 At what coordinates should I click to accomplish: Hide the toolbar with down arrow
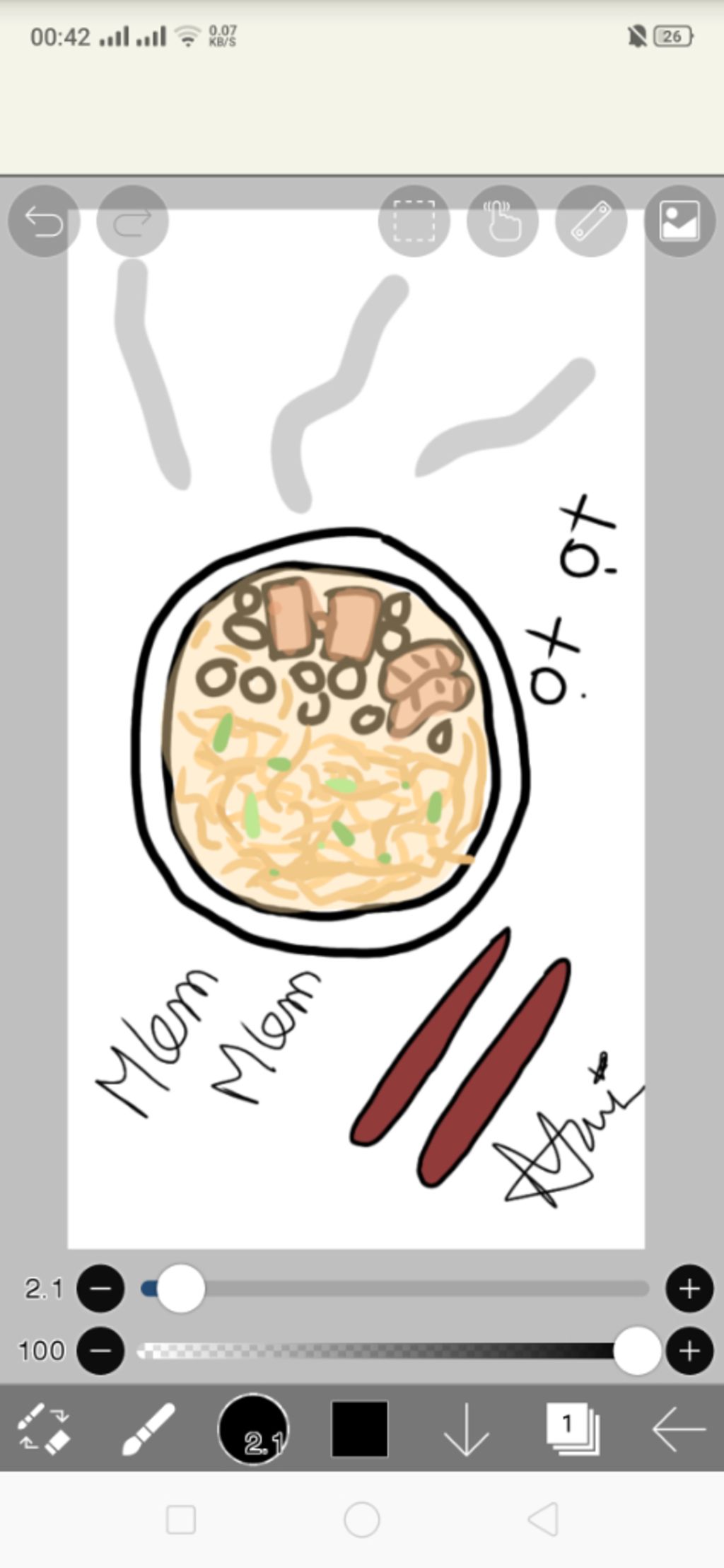[x=466, y=1429]
